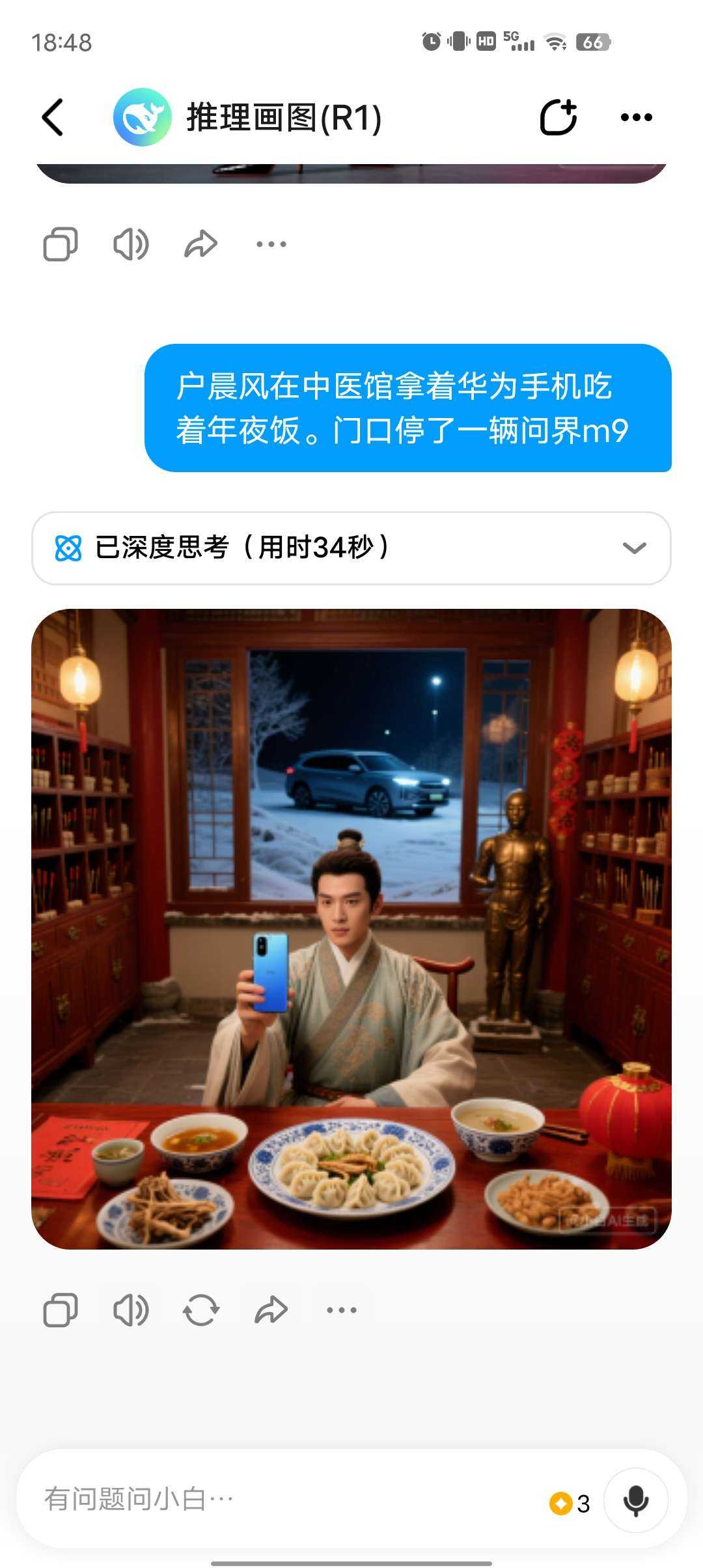This screenshot has width=703, height=1568.
Task: Start voice input with the microphone
Action: [x=635, y=1500]
